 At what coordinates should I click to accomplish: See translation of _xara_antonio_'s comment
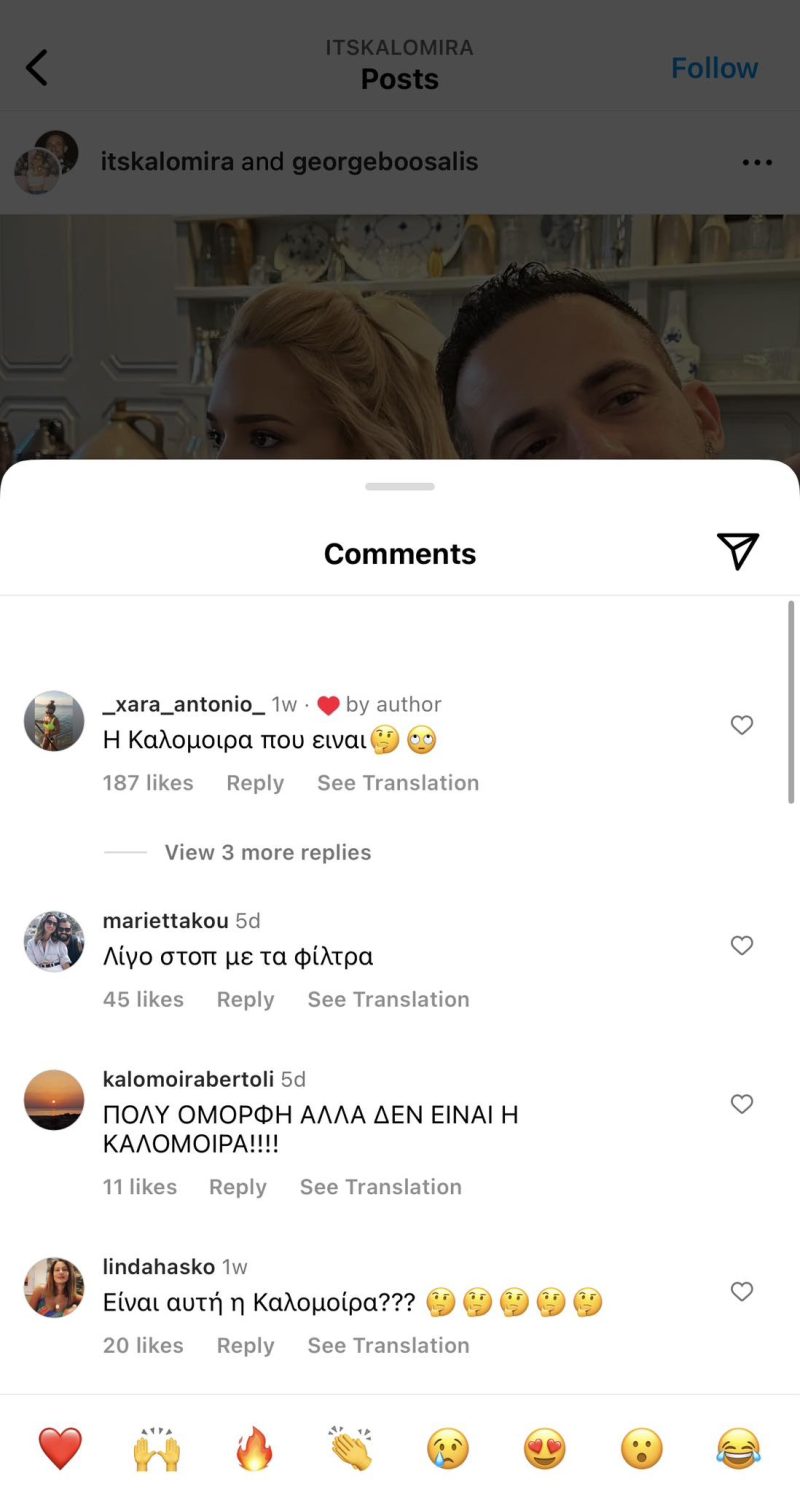398,783
